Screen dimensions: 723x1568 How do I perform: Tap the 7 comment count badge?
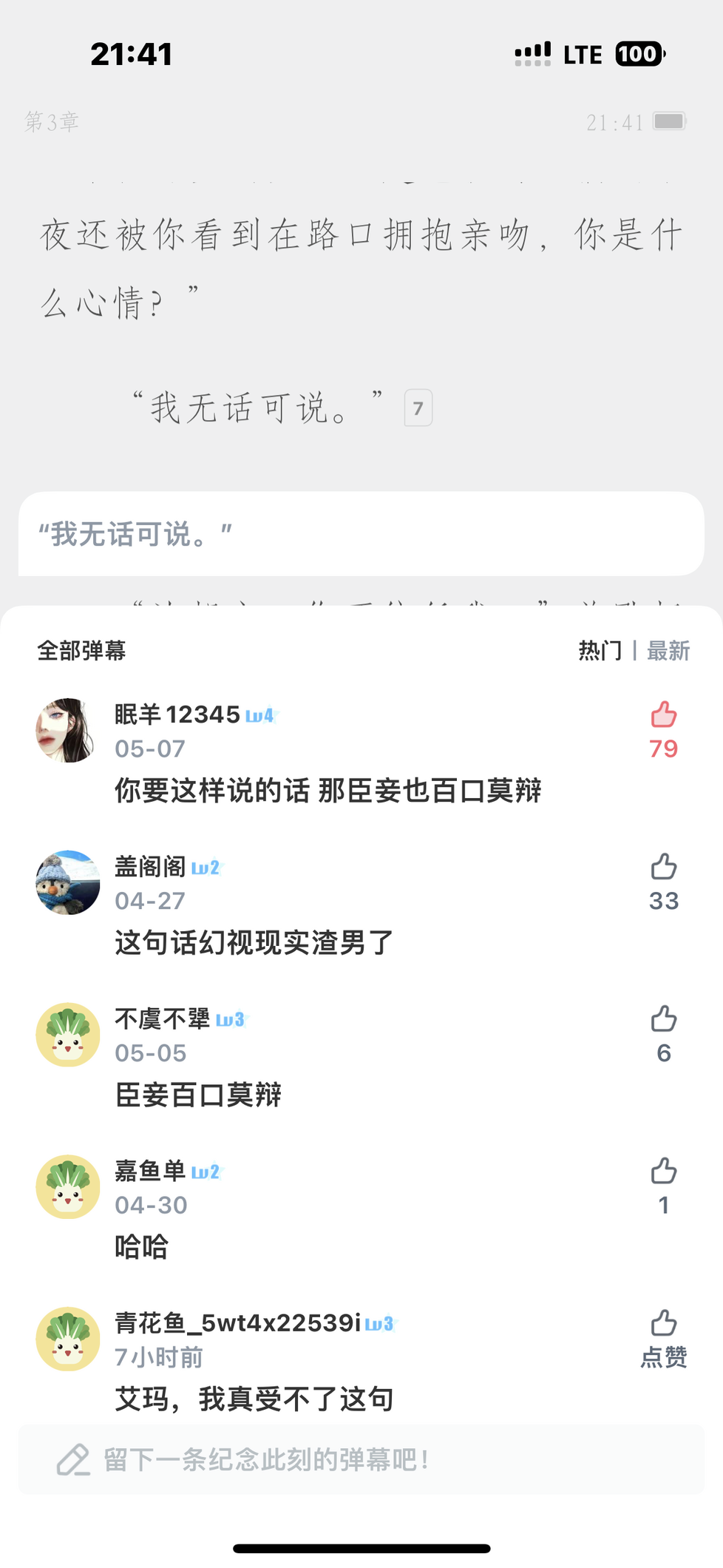(x=418, y=408)
